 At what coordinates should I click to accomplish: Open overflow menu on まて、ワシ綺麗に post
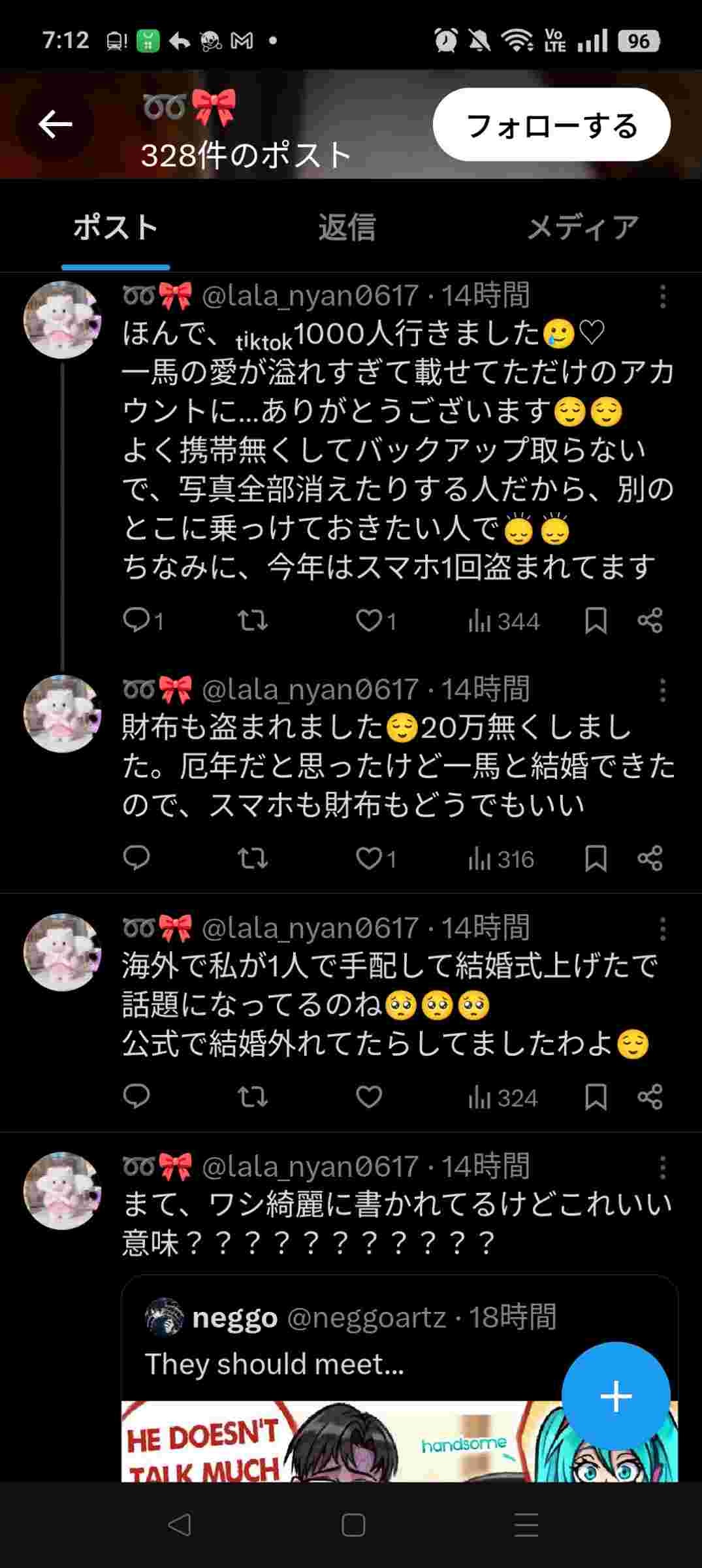coord(662,1167)
